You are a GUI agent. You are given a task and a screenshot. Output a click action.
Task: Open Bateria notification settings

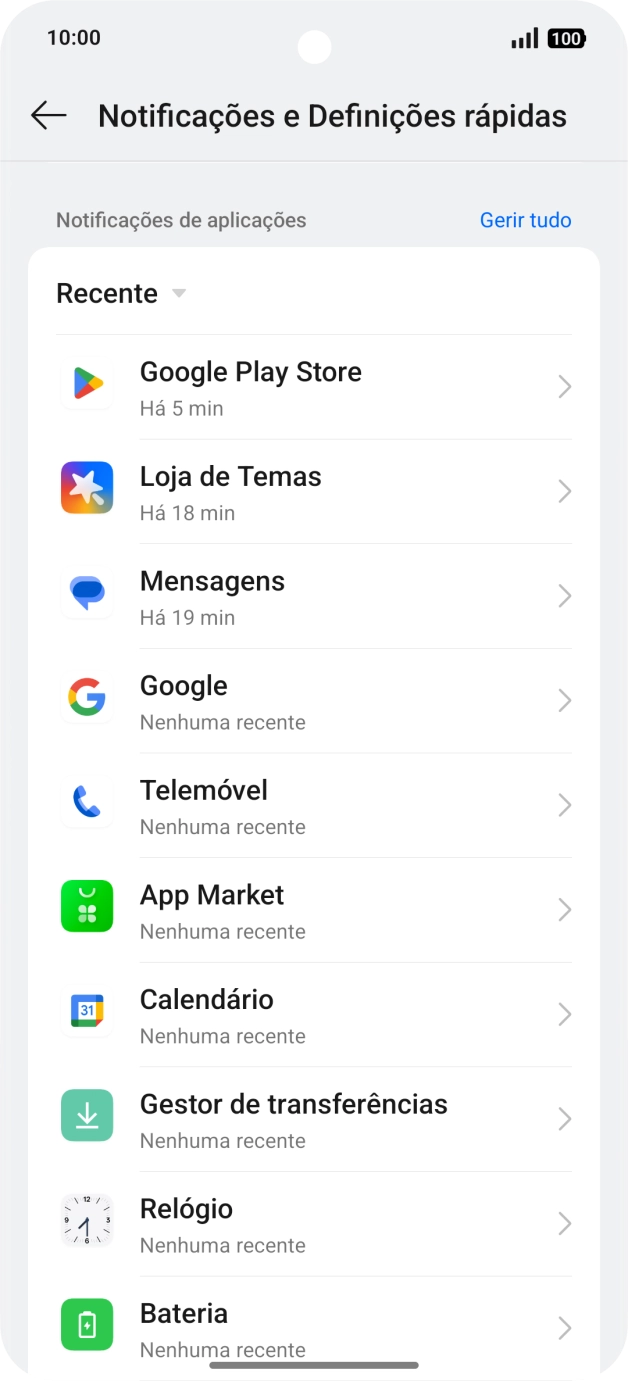tap(314, 1326)
